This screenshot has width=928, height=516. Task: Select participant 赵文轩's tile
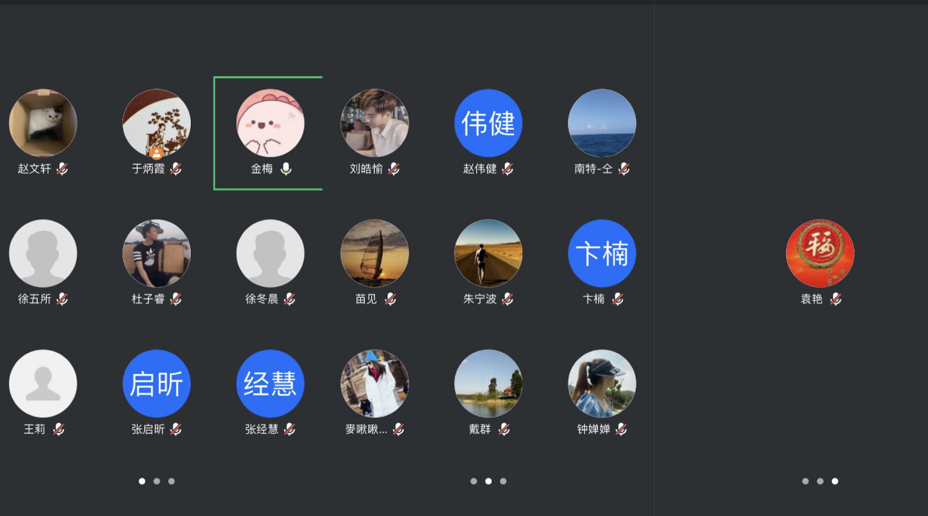(43, 124)
